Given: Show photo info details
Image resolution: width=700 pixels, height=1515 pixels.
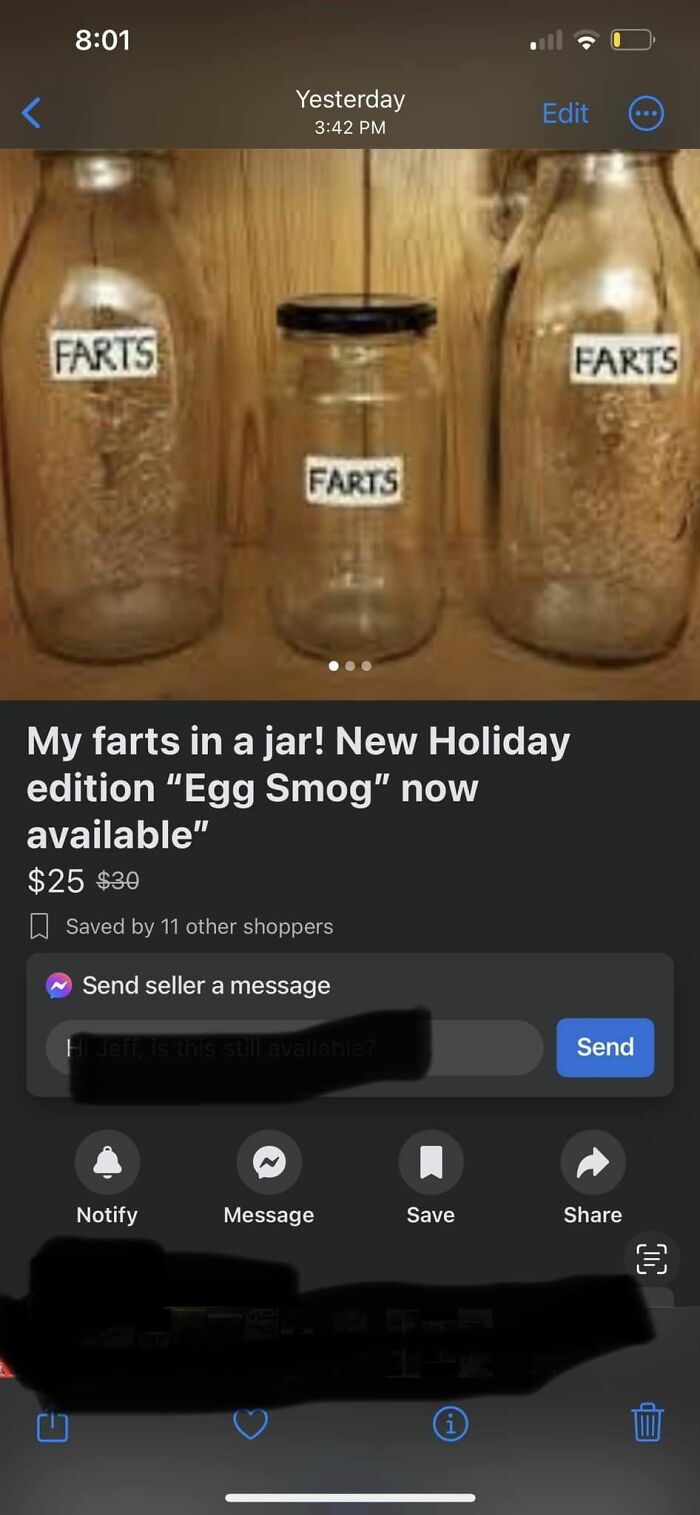Looking at the screenshot, I should point(449,1424).
